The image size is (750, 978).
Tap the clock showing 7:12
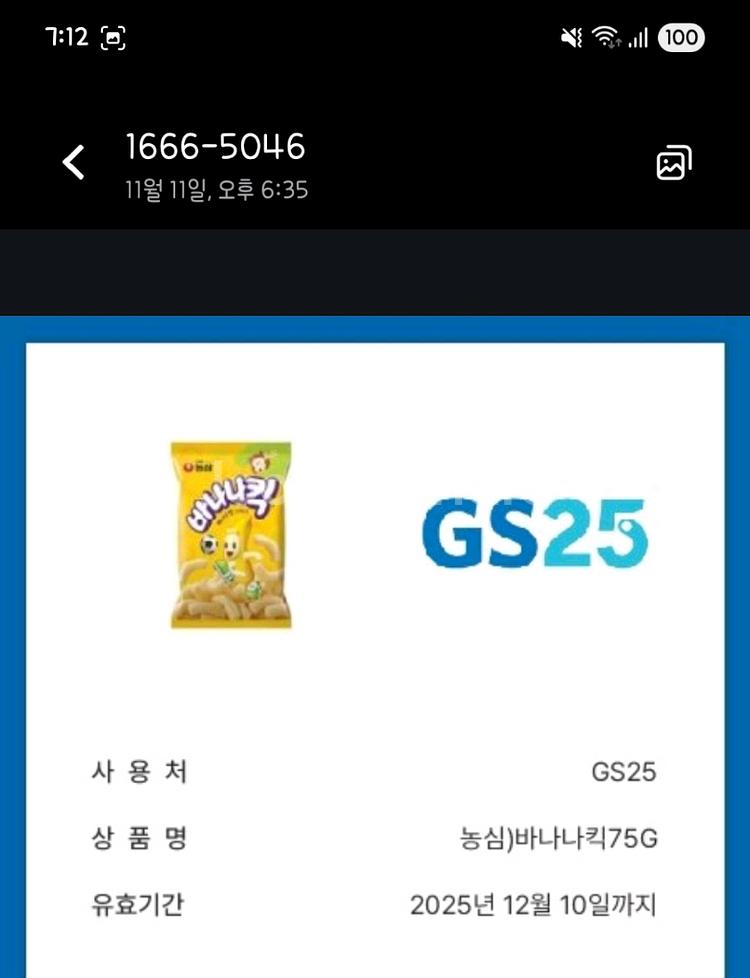pyautogui.click(x=67, y=37)
